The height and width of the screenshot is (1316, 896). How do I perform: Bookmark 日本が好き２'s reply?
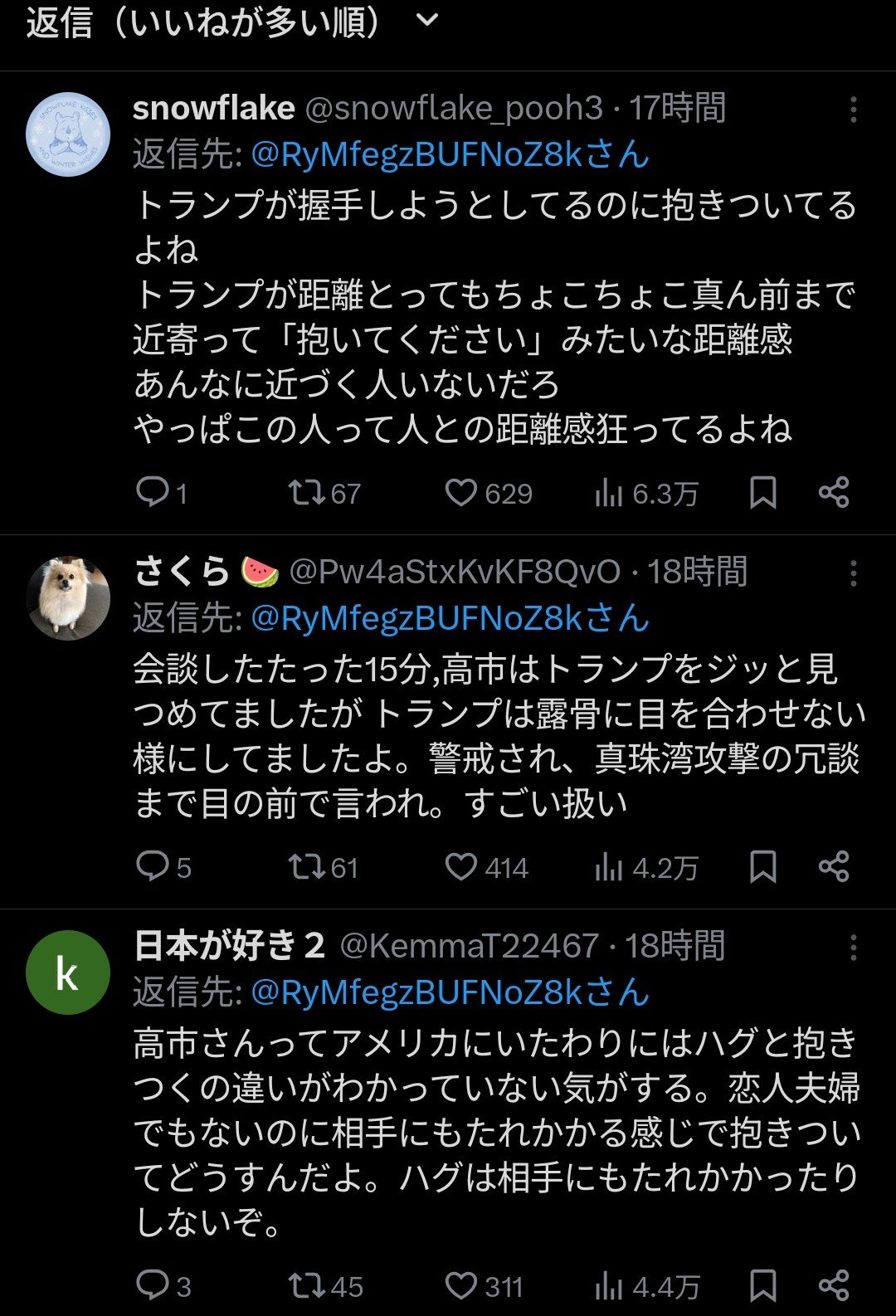(x=762, y=1286)
